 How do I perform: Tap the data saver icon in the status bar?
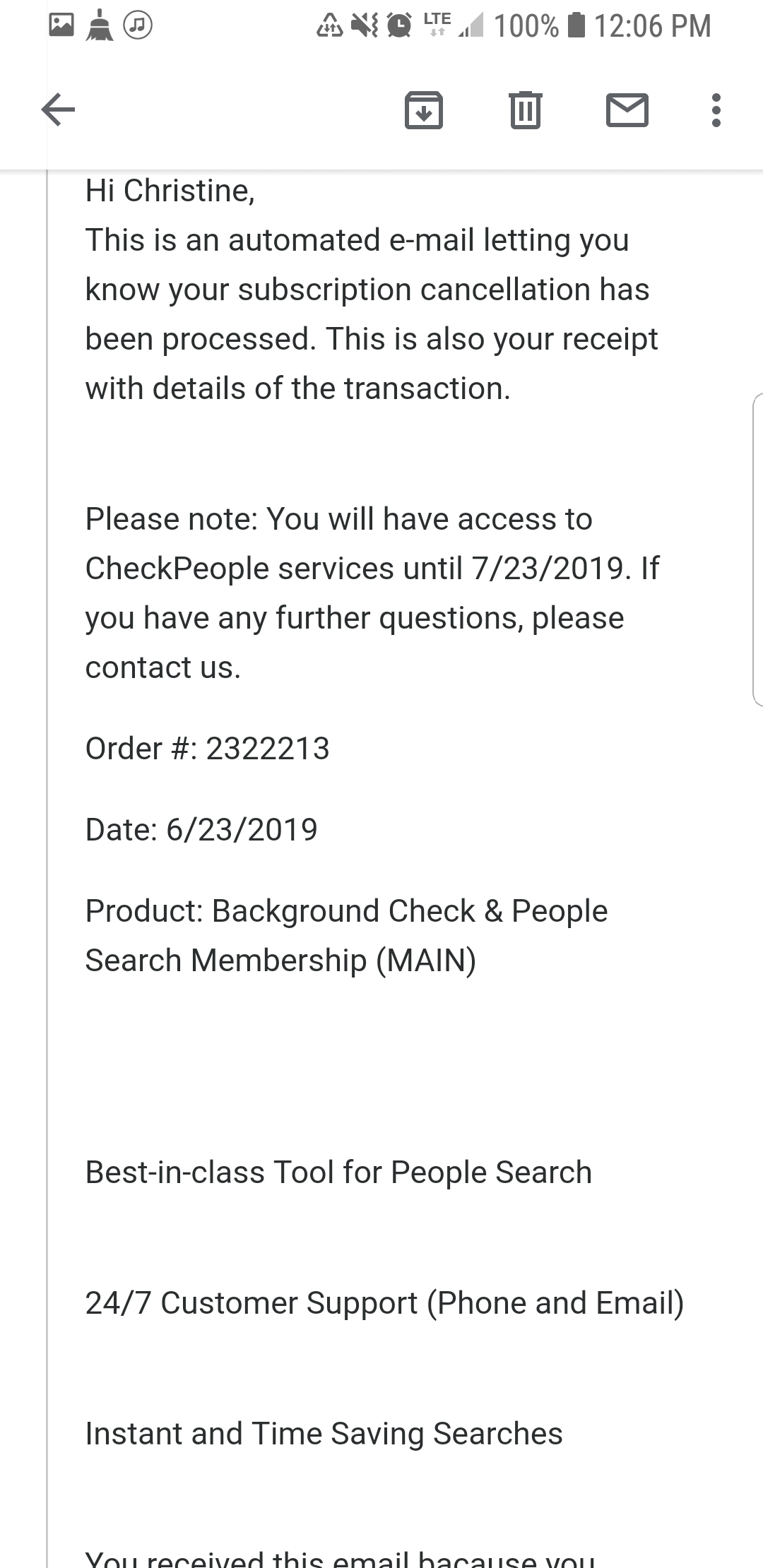coord(329,25)
